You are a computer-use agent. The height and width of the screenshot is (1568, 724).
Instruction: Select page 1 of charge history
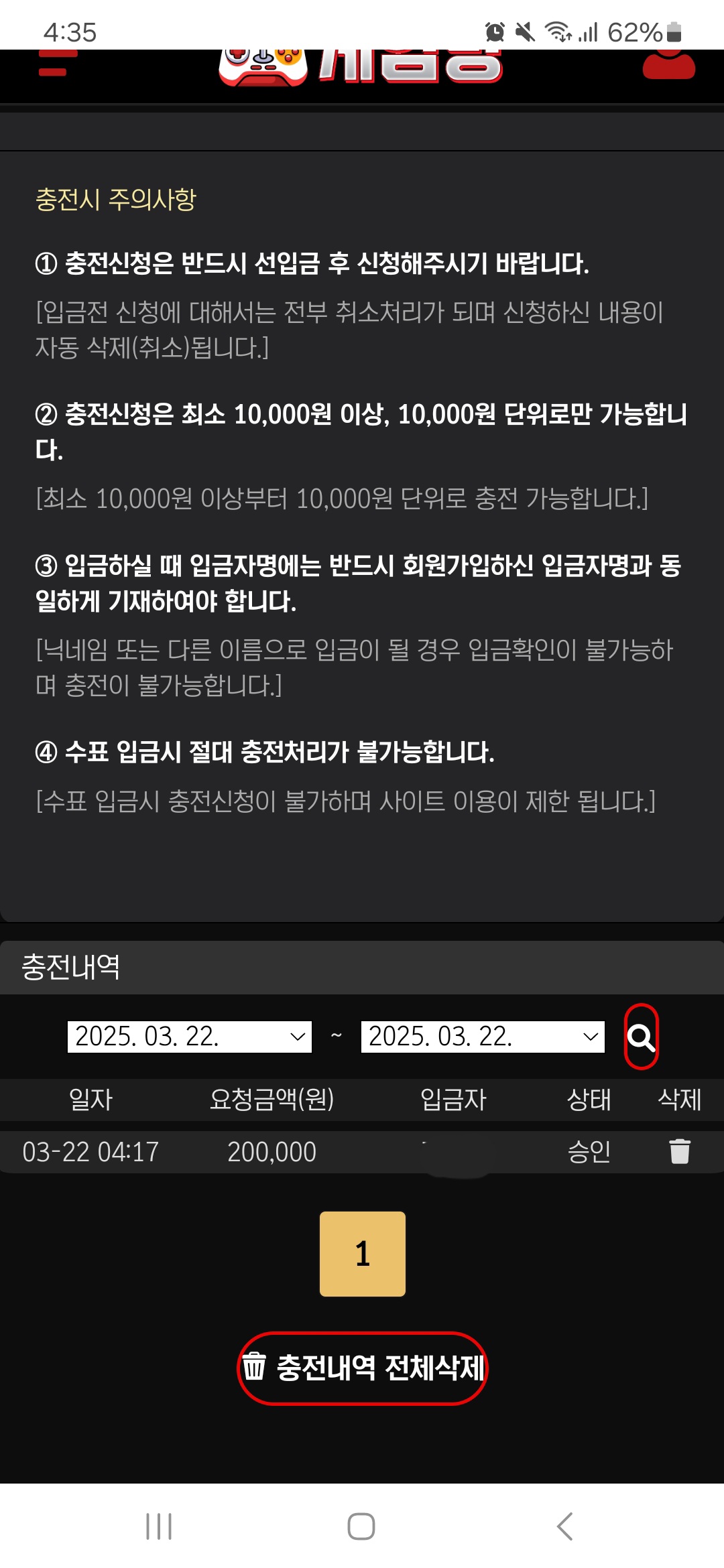[x=362, y=1254]
